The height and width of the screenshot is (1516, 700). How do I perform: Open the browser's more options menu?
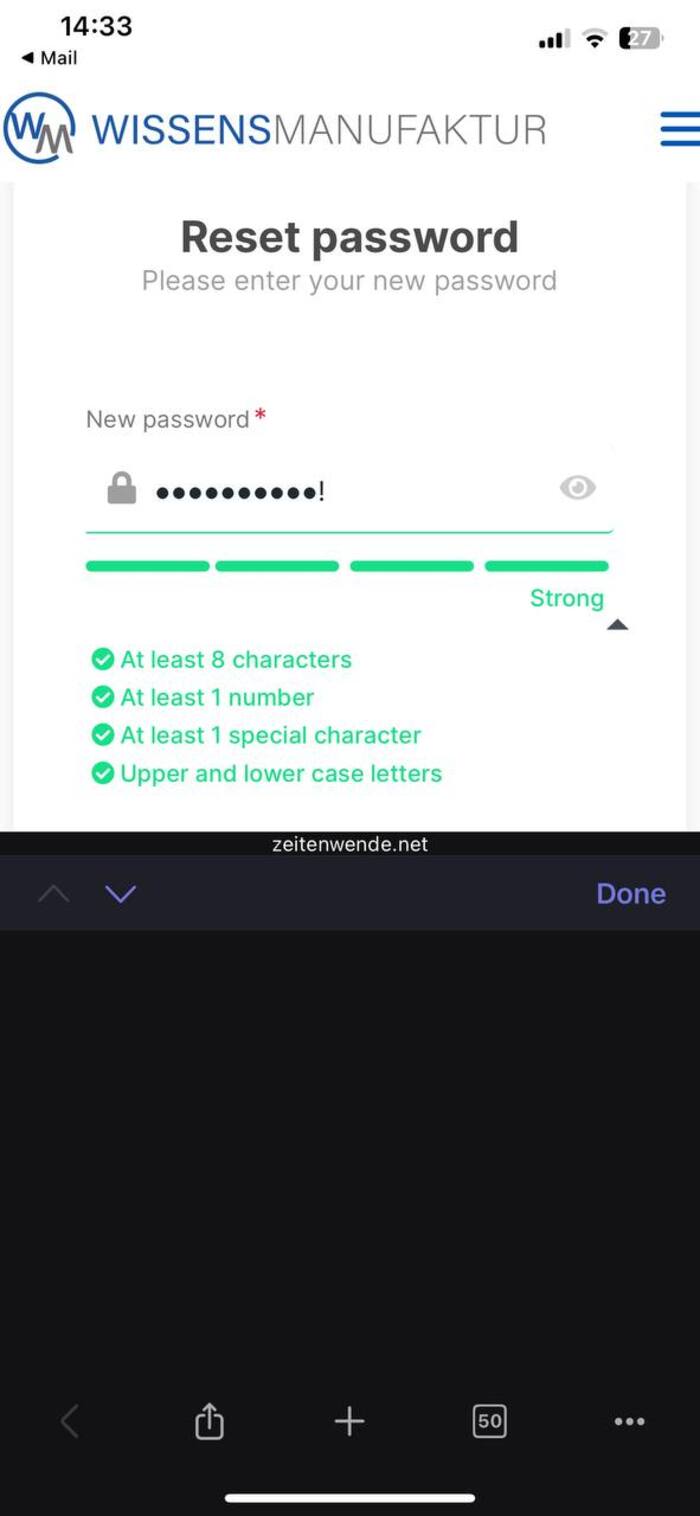click(629, 1421)
